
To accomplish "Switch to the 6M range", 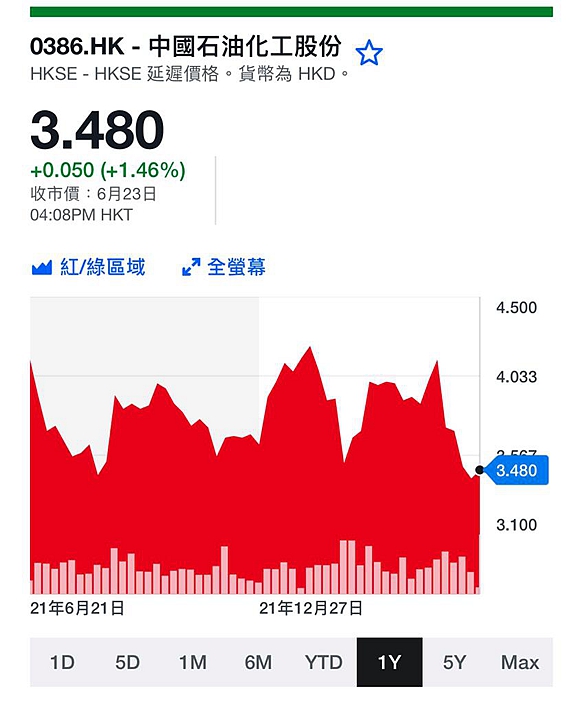I will [x=258, y=662].
